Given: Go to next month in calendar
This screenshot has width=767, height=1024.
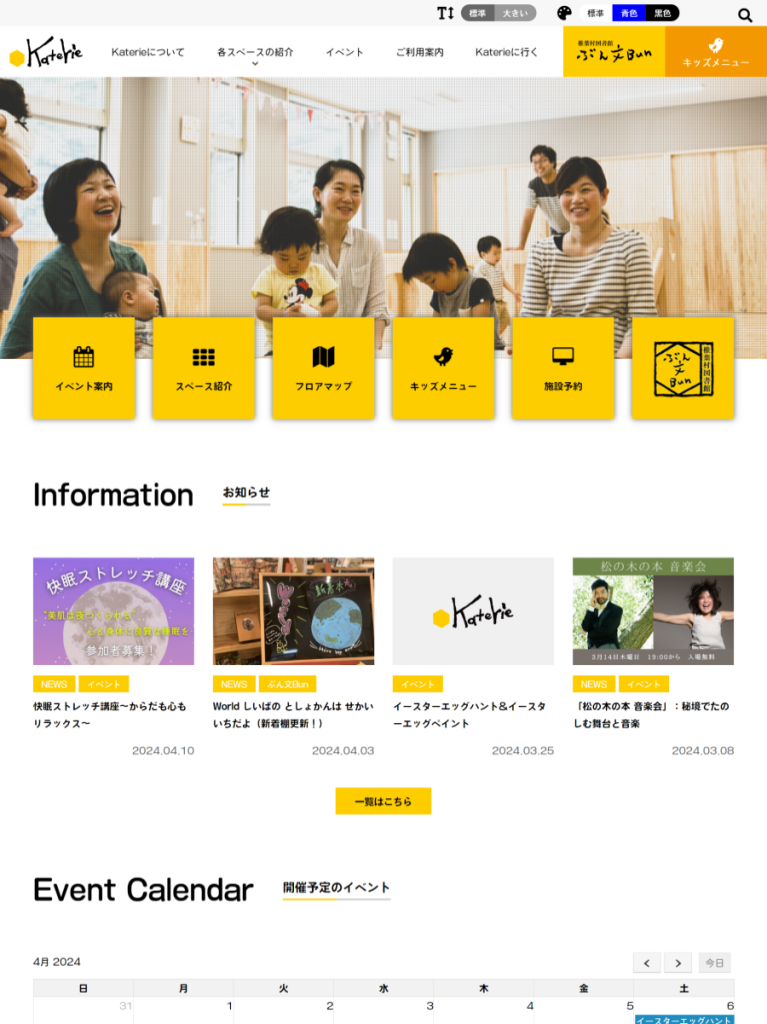Looking at the screenshot, I should click(678, 963).
